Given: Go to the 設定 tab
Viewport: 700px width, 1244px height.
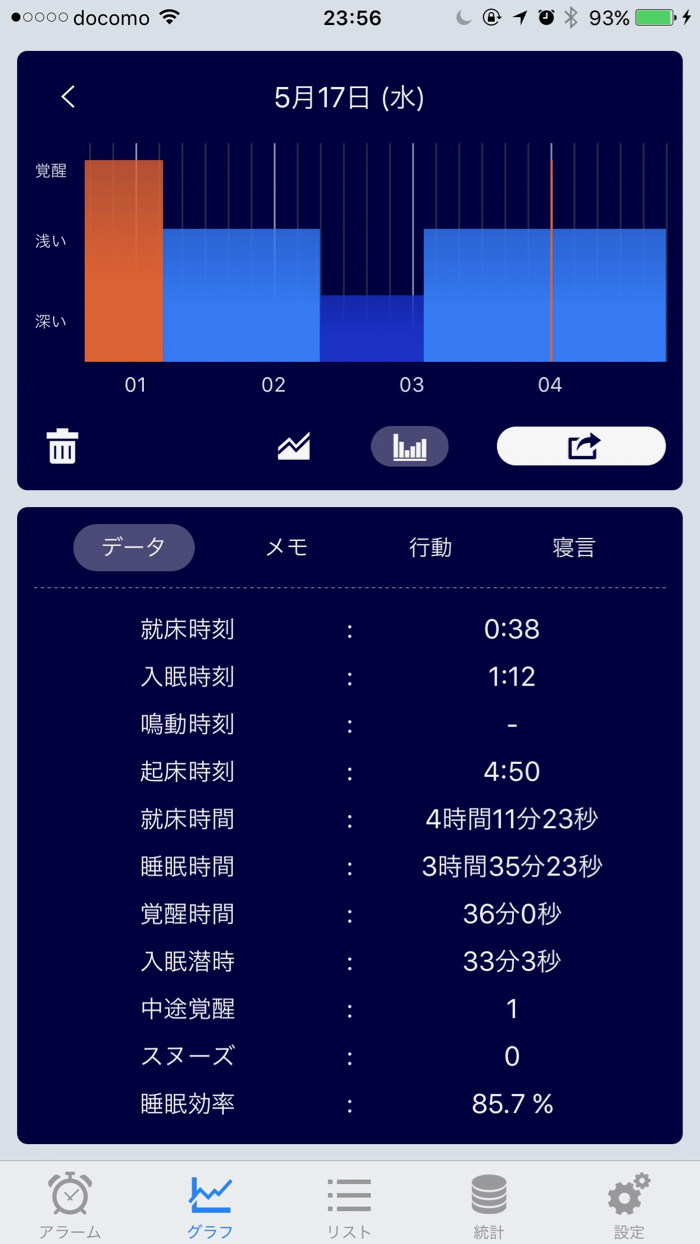Looking at the screenshot, I should (x=629, y=1204).
